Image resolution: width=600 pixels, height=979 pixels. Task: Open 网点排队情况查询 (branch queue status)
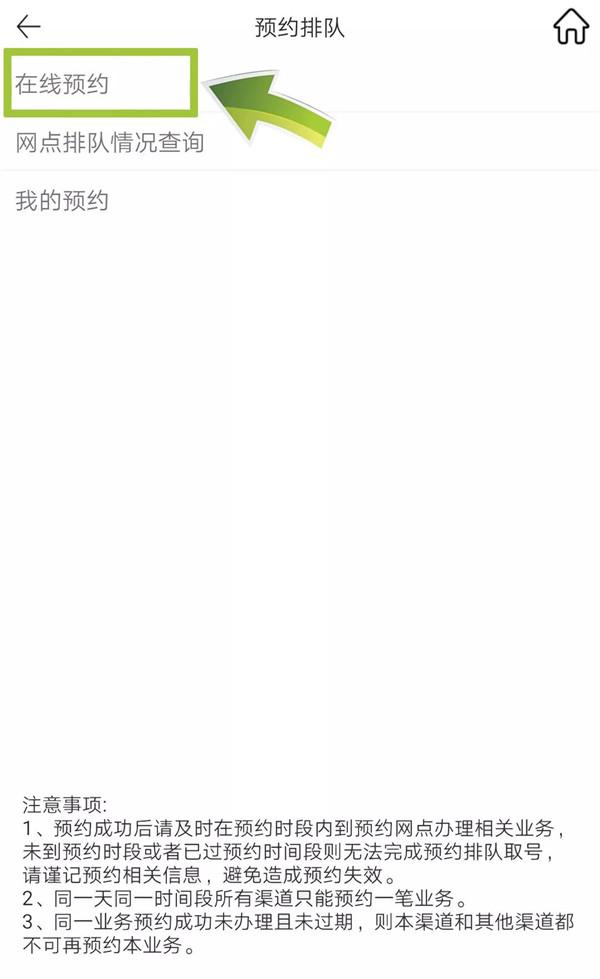coord(300,142)
